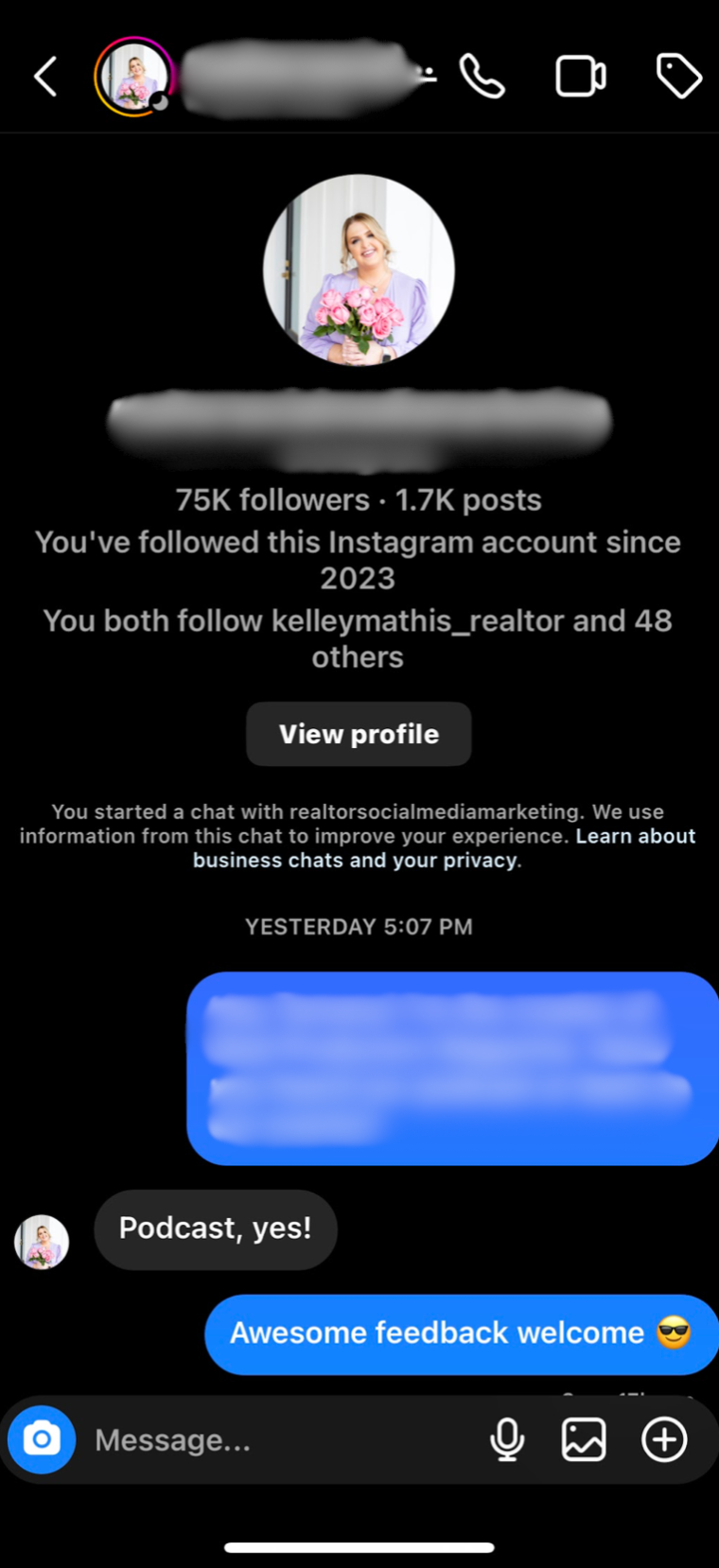Record a voice message

click(507, 1439)
